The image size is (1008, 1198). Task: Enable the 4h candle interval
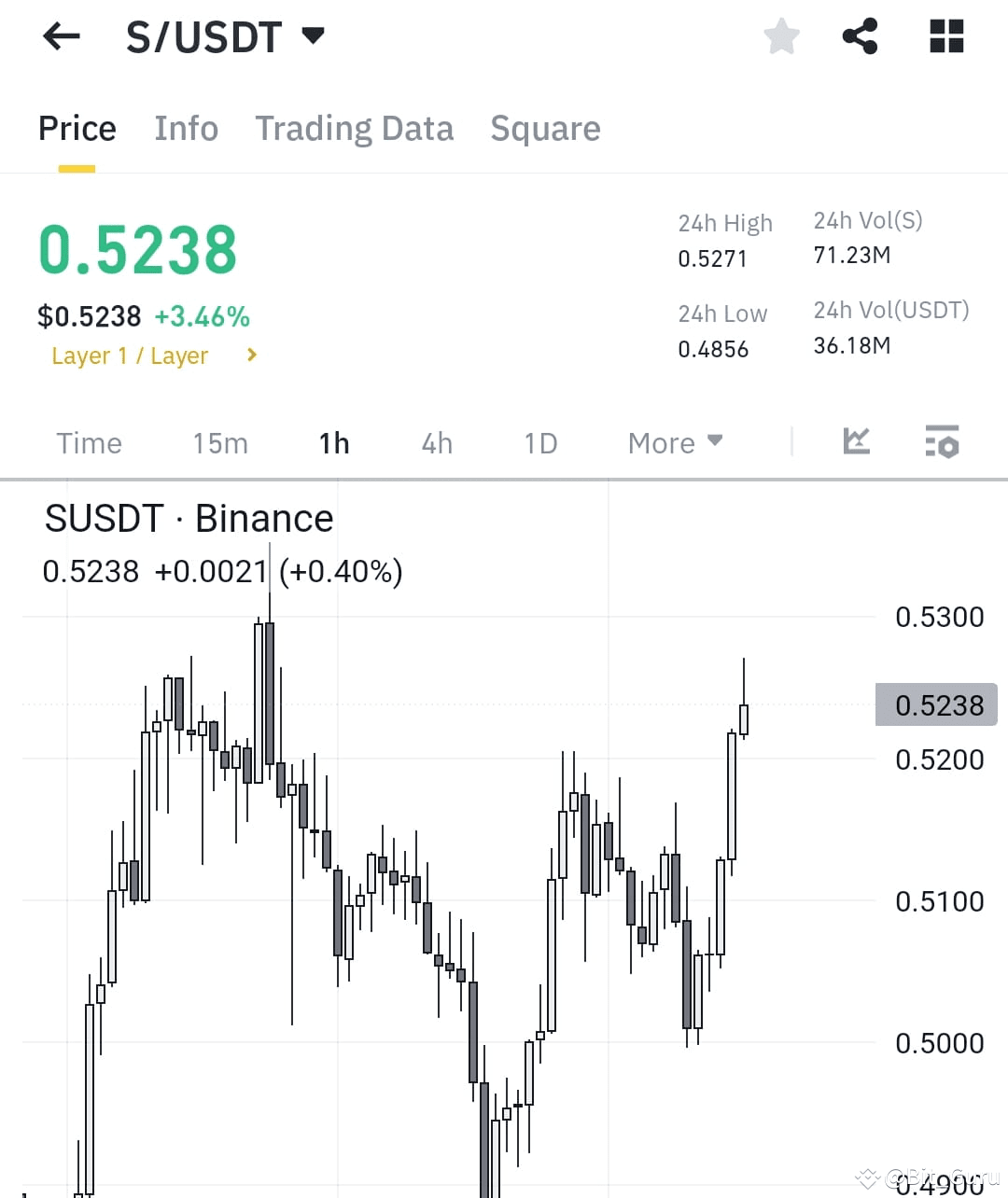point(436,443)
